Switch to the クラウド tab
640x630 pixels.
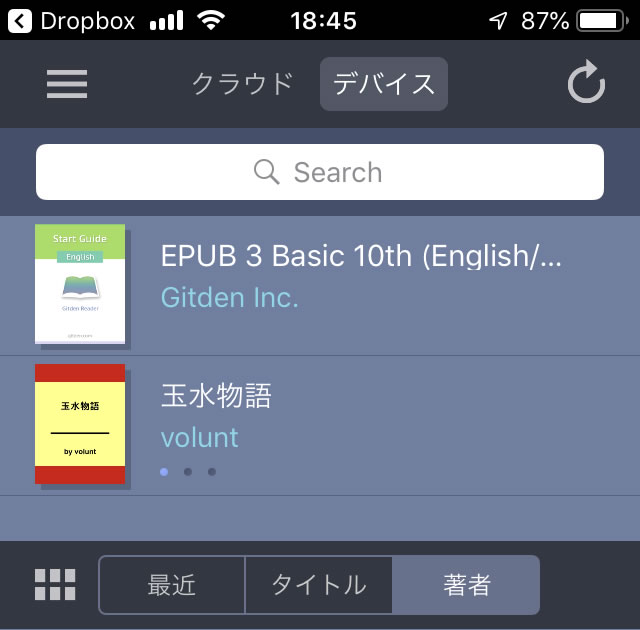242,84
